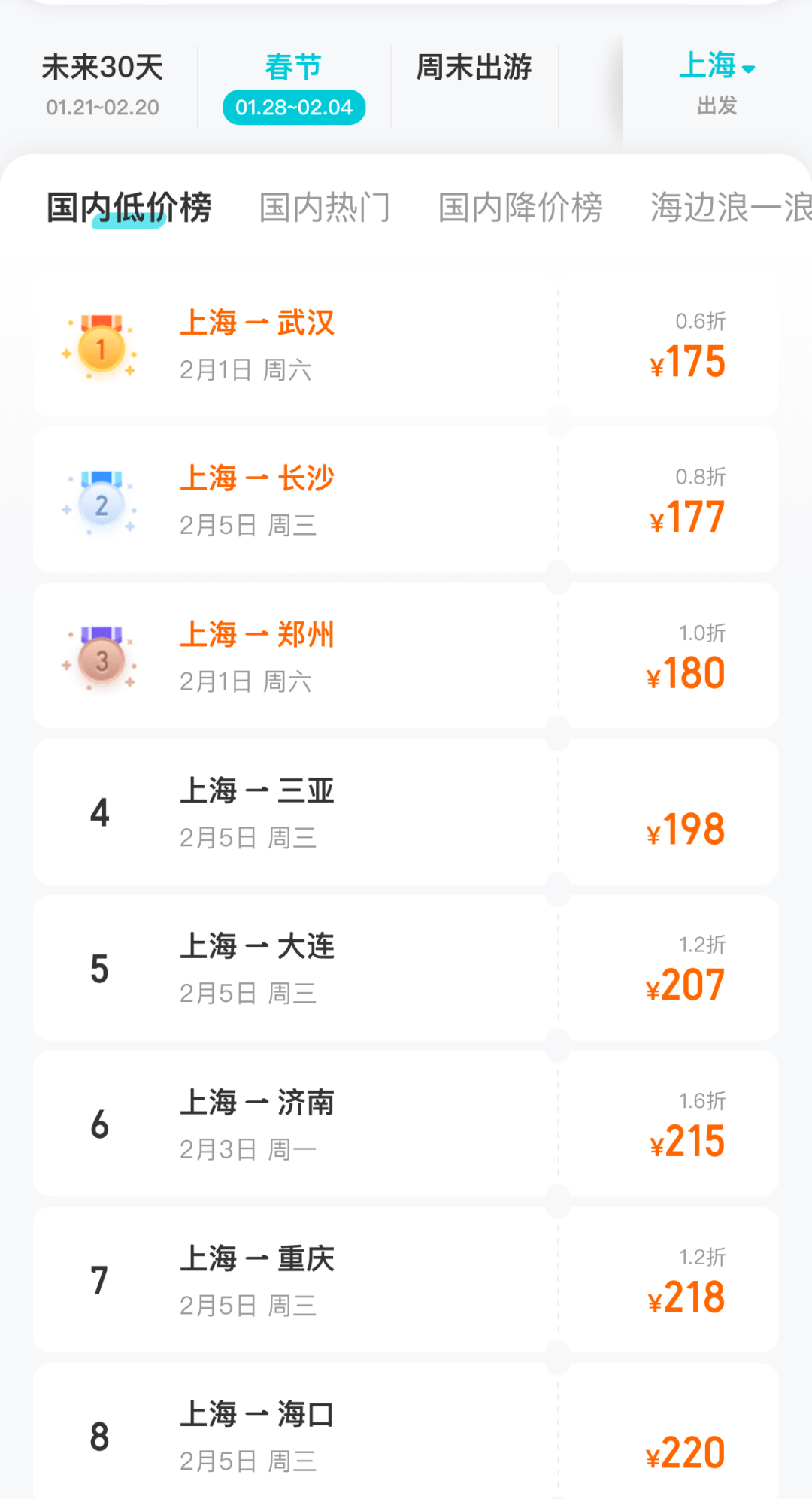Viewport: 812px width, 1499px height.
Task: Click the 0.6折 discount label
Action: pyautogui.click(x=698, y=322)
